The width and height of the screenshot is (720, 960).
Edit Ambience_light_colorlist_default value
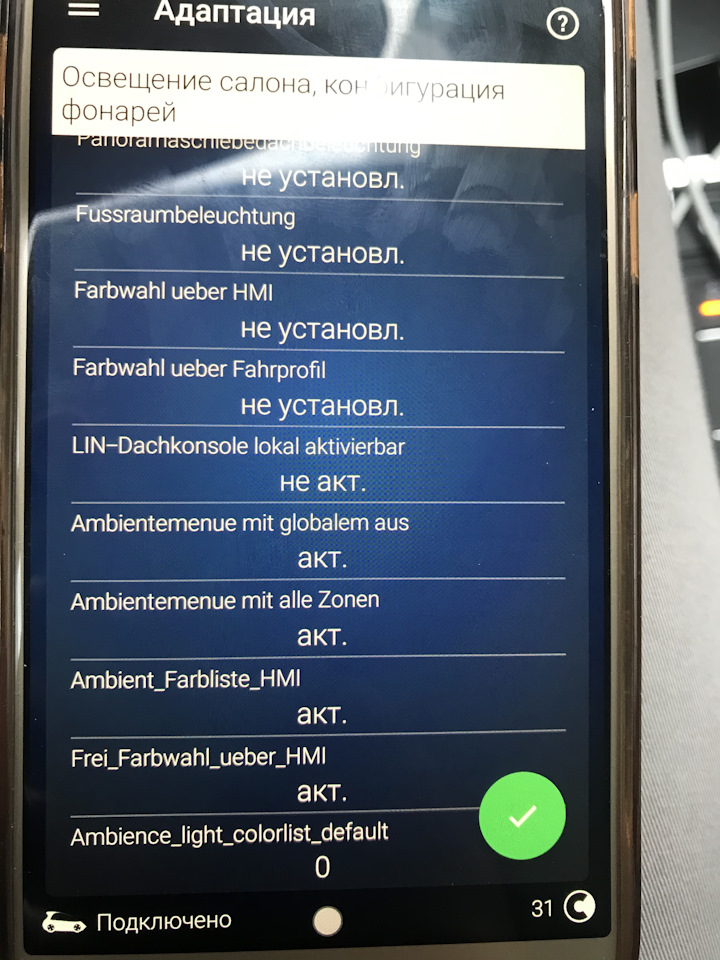point(320,867)
